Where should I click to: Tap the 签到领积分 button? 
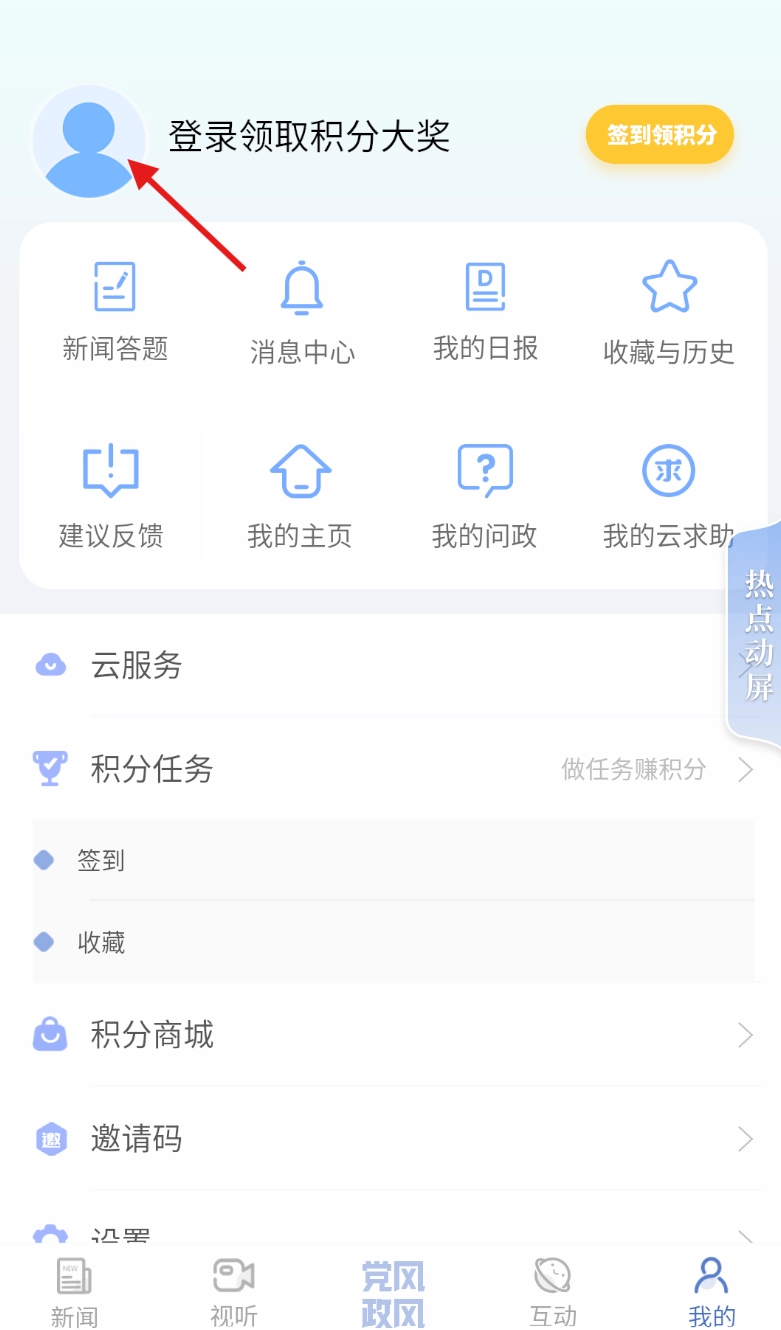[660, 135]
